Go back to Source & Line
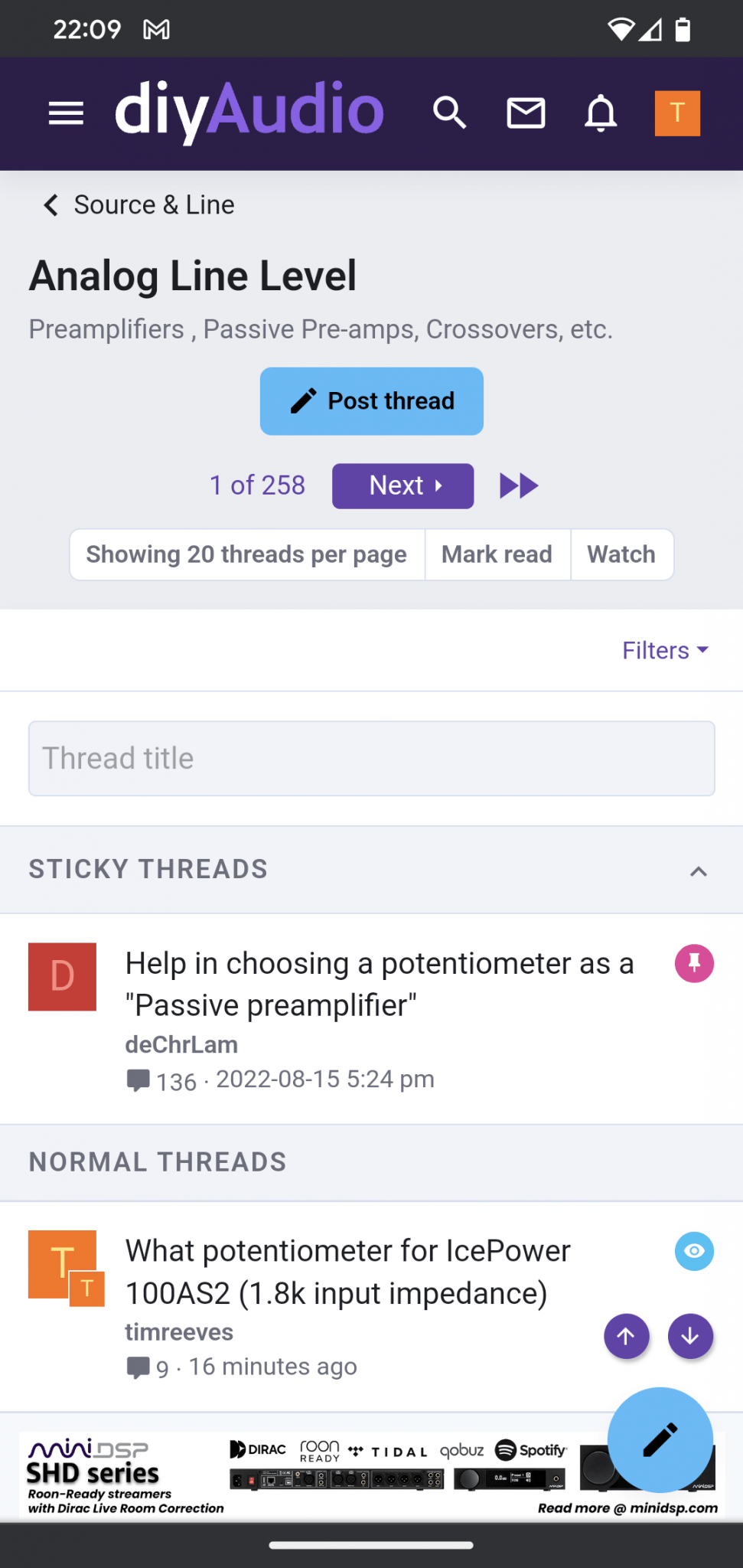Viewport: 743px width, 1568px height. tap(138, 205)
